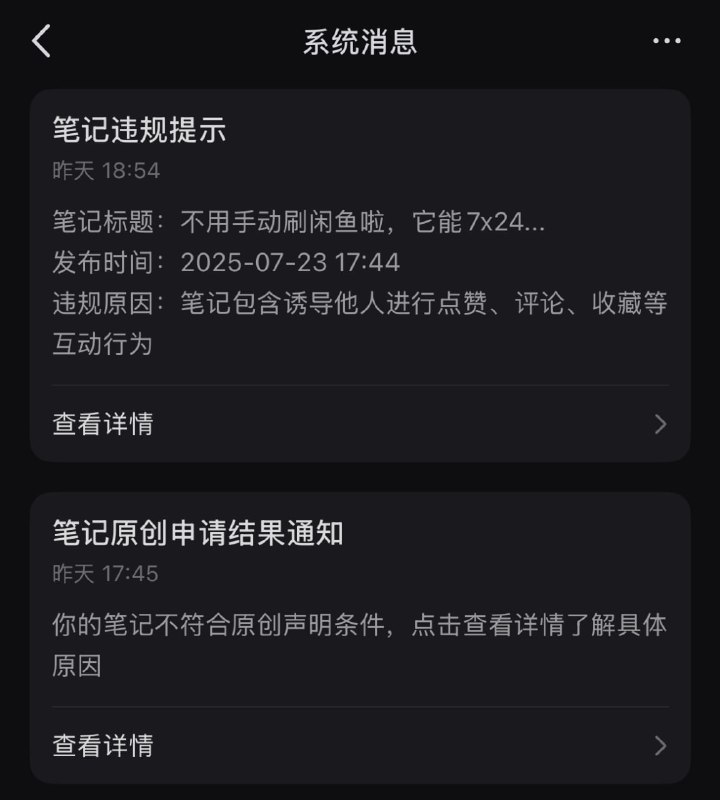
Task: Tap the back arrow to exit system messages
Action: tap(40, 42)
